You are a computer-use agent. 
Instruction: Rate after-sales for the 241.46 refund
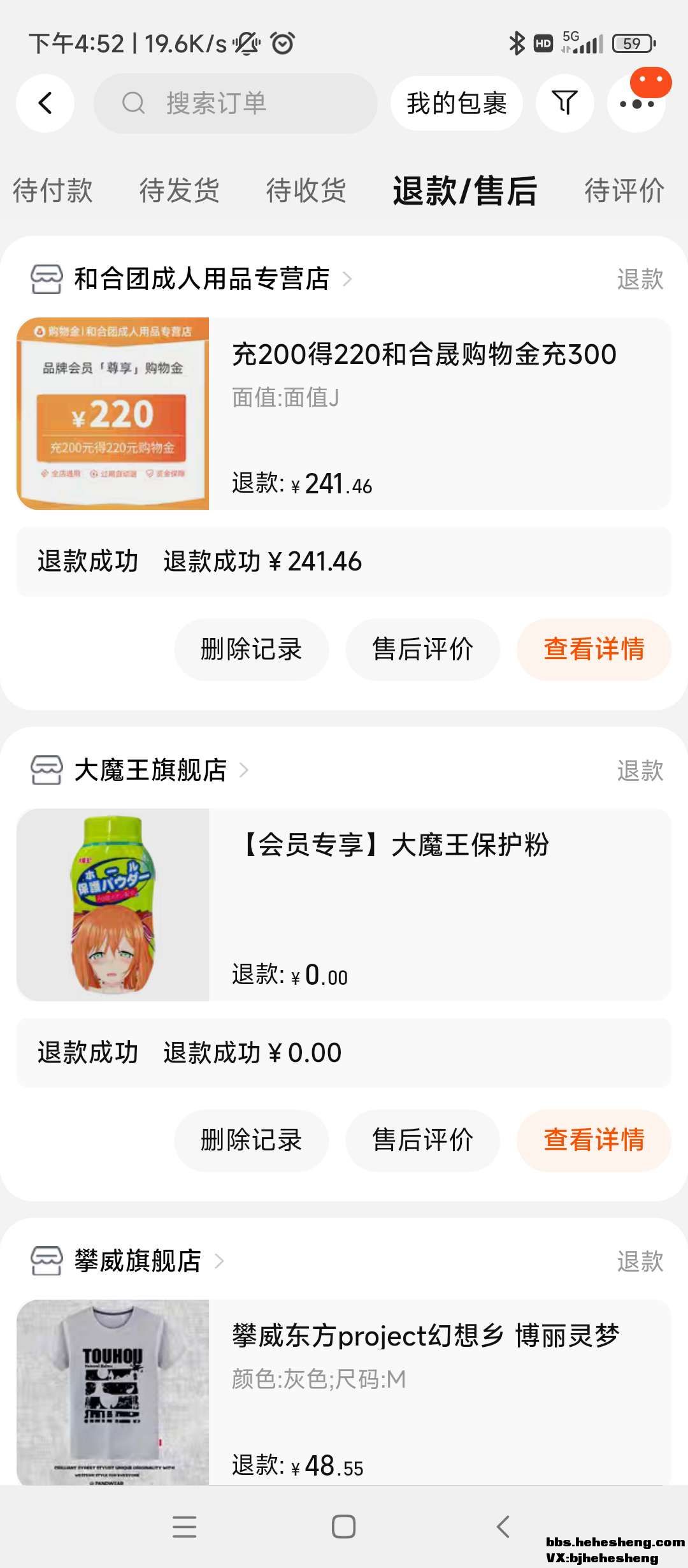[x=422, y=650]
